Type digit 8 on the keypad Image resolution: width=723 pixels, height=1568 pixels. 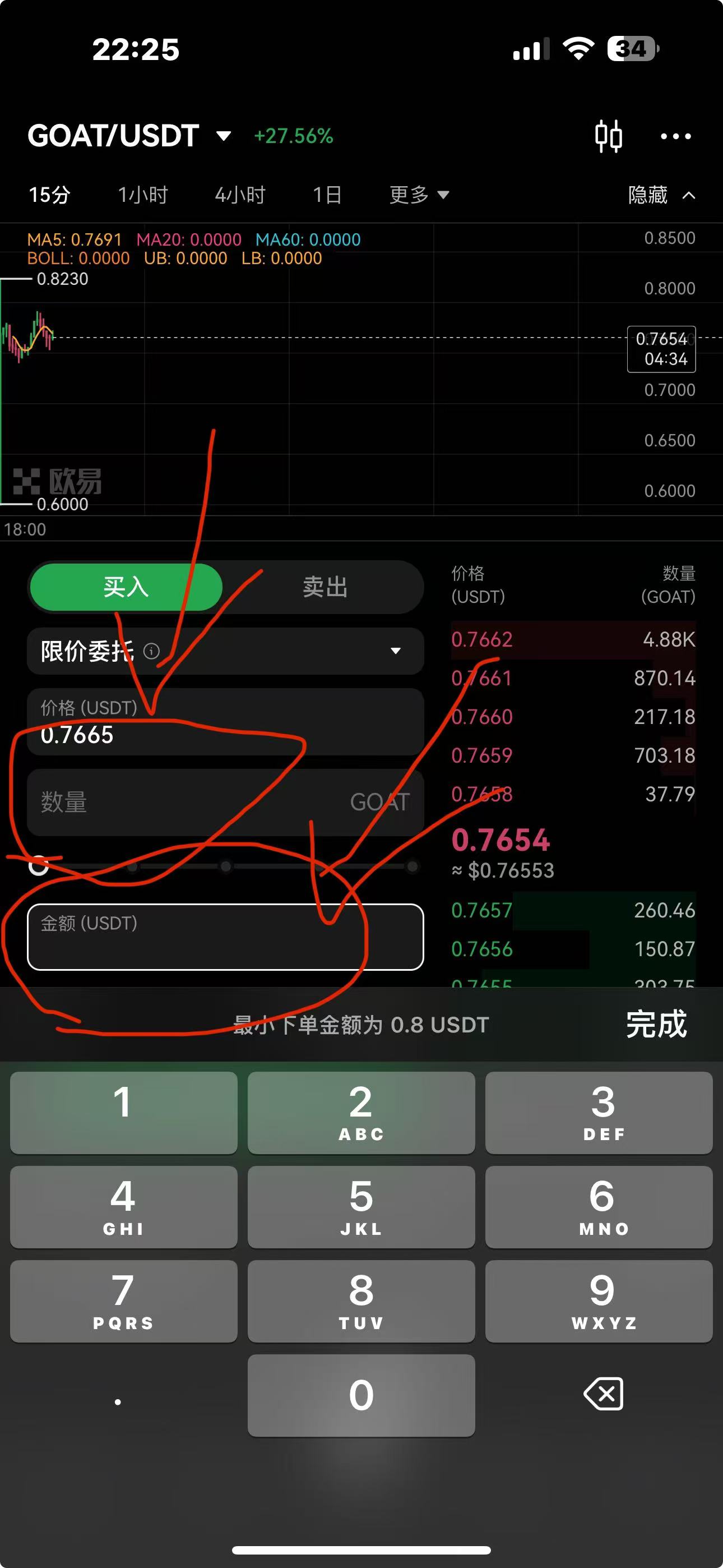point(361,1301)
